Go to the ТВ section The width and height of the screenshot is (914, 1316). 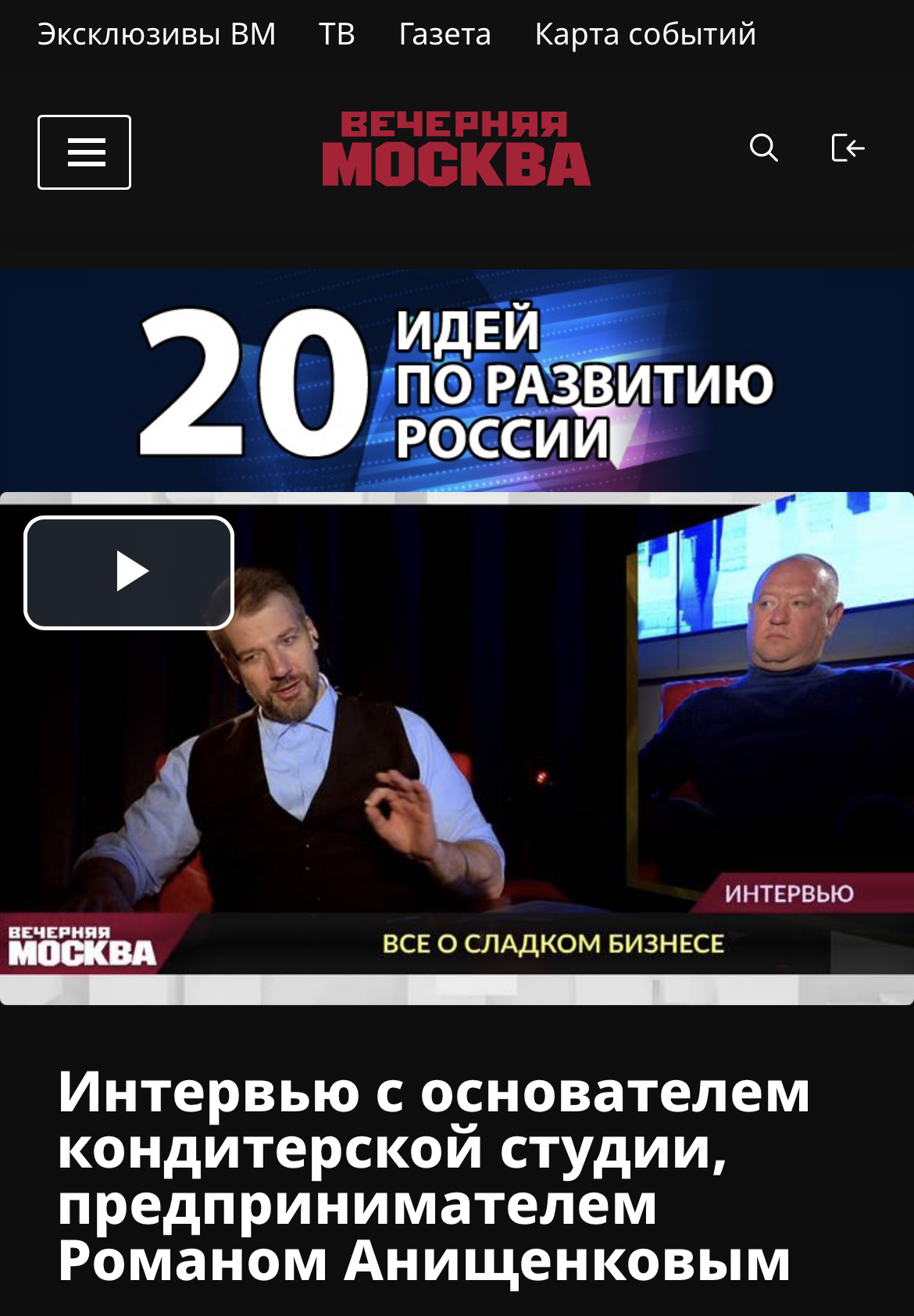click(x=337, y=34)
